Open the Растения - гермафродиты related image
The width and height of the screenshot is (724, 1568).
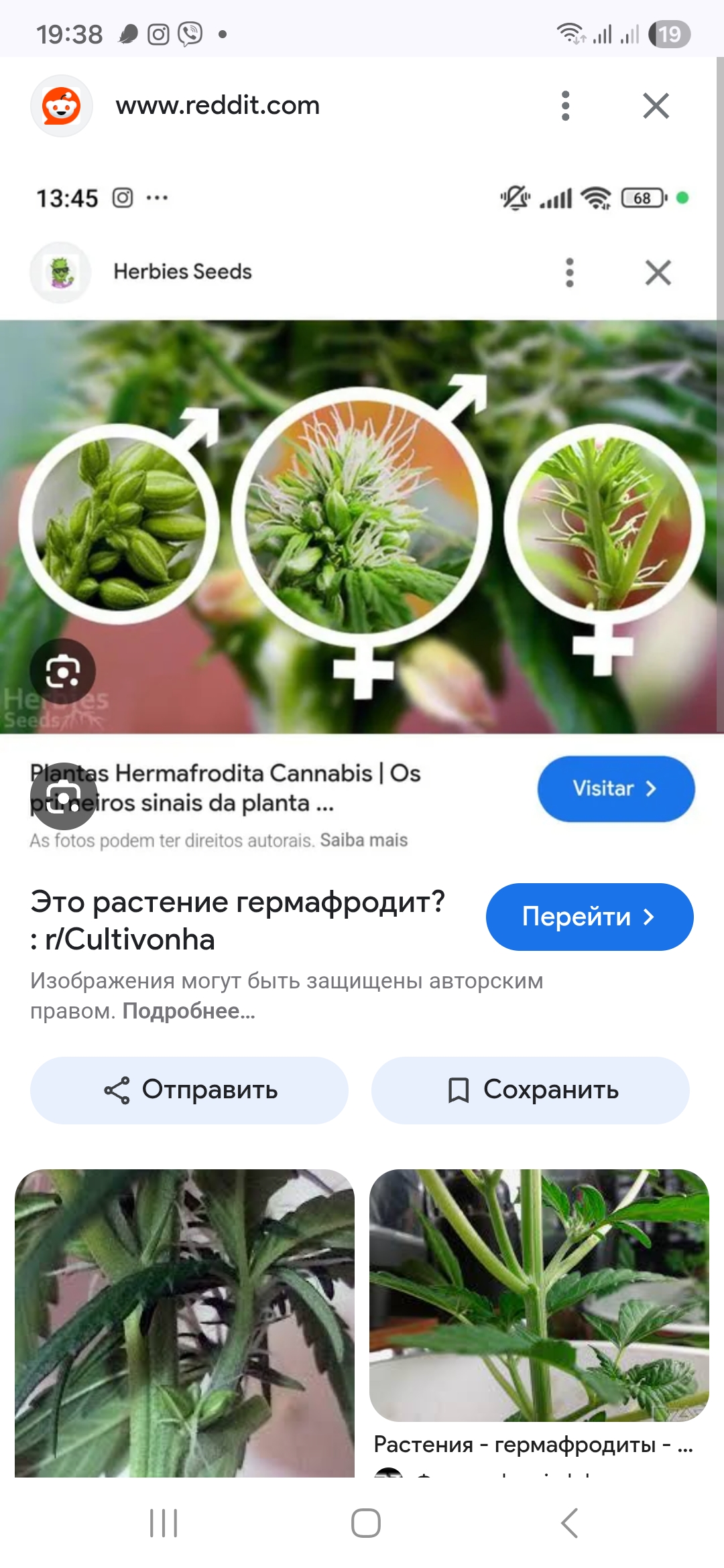tap(539, 1297)
